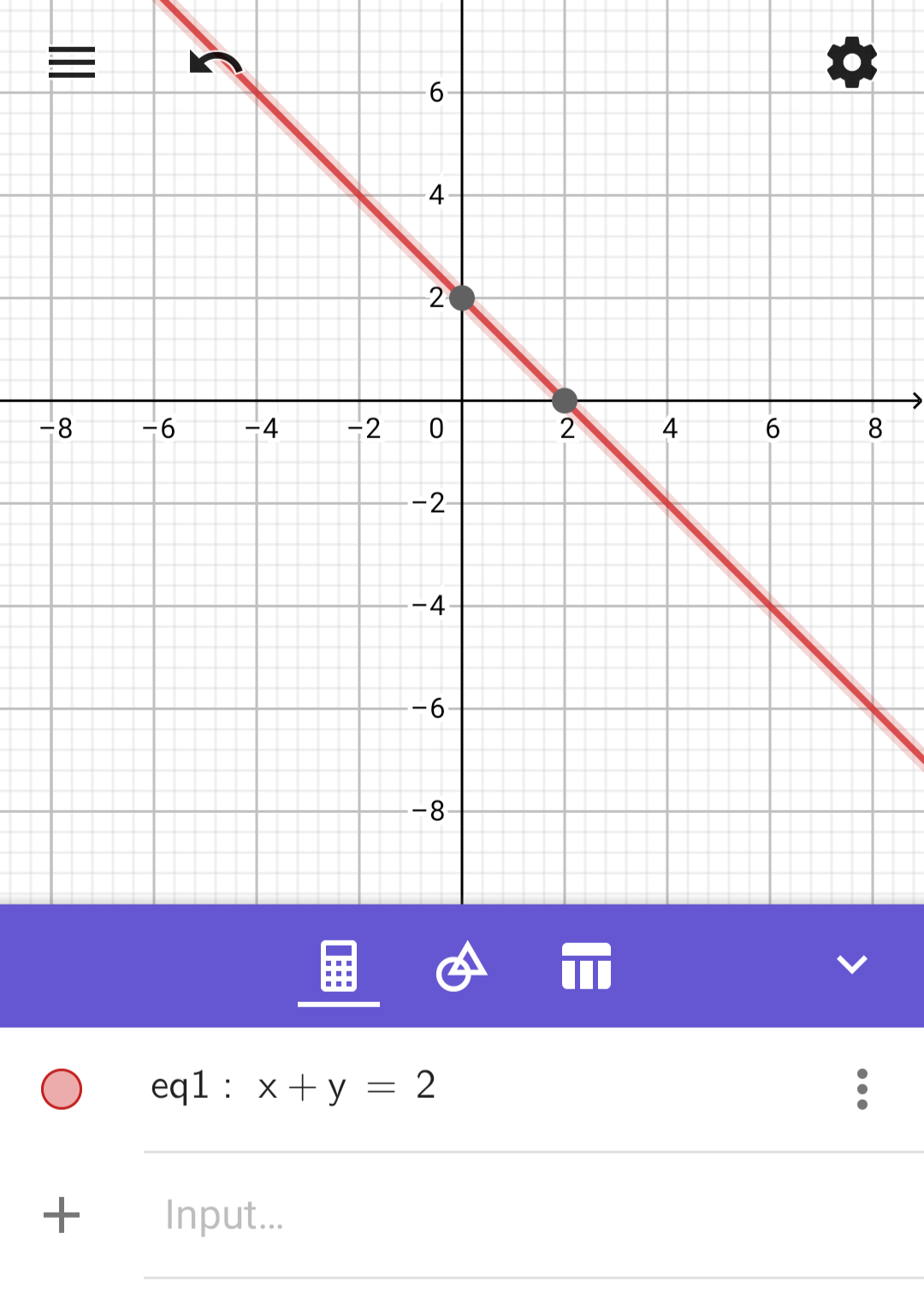
Task: Select the eq1: x + y = 2 equation row
Action: tap(293, 1088)
